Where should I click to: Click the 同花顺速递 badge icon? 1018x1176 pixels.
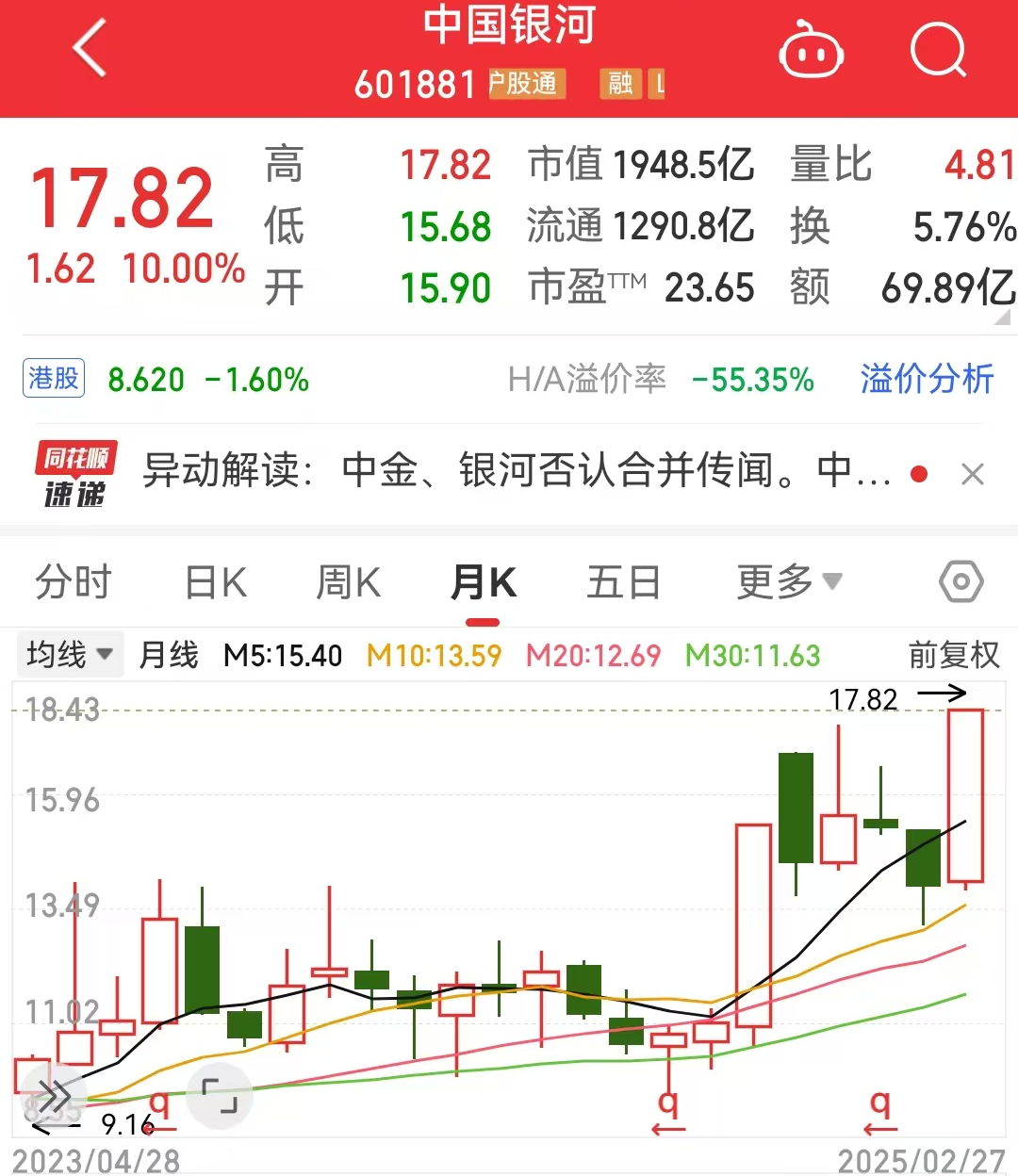click(x=74, y=474)
